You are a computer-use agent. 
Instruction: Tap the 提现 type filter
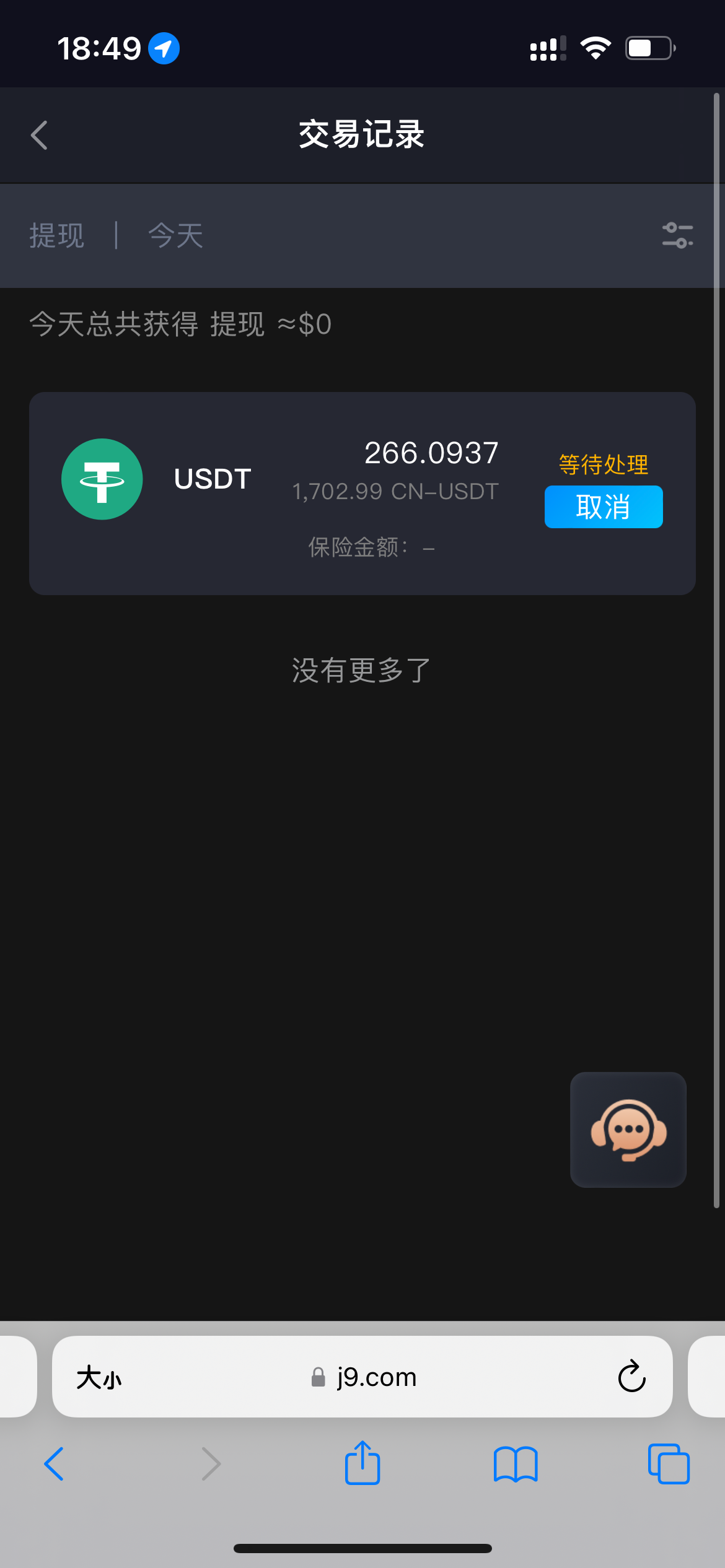coord(57,235)
